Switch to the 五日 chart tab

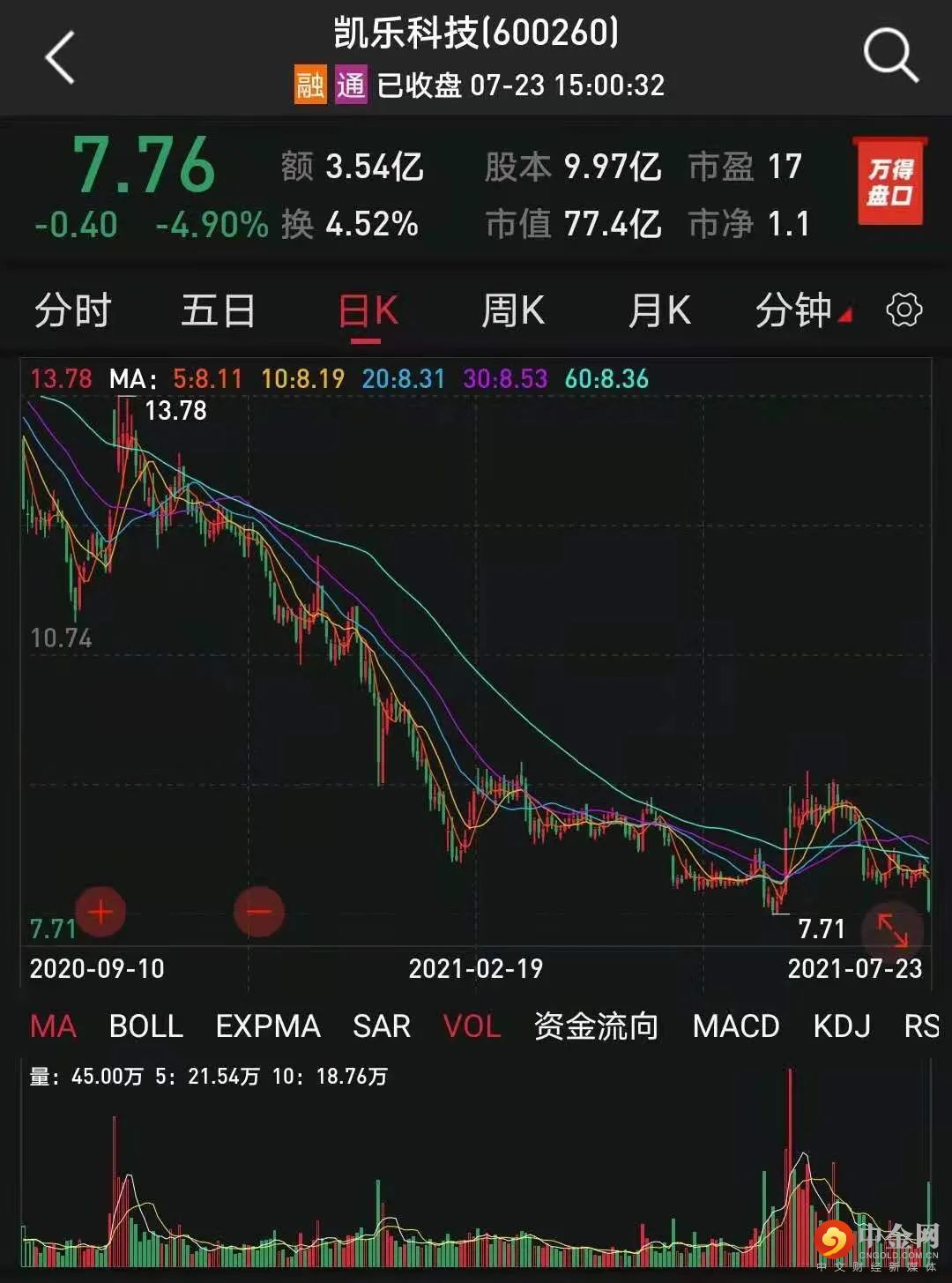[x=218, y=311]
